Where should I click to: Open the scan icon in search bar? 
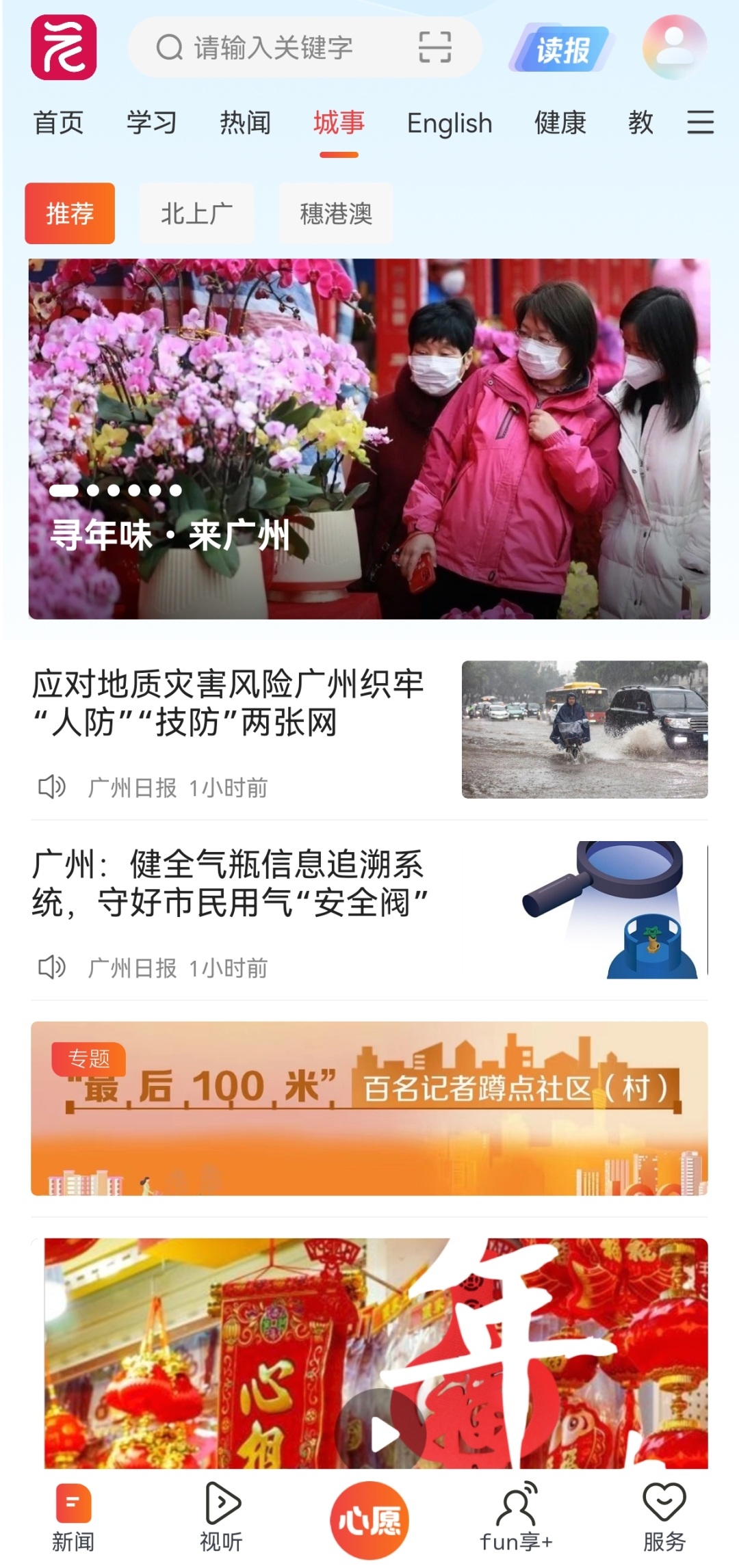(x=435, y=48)
